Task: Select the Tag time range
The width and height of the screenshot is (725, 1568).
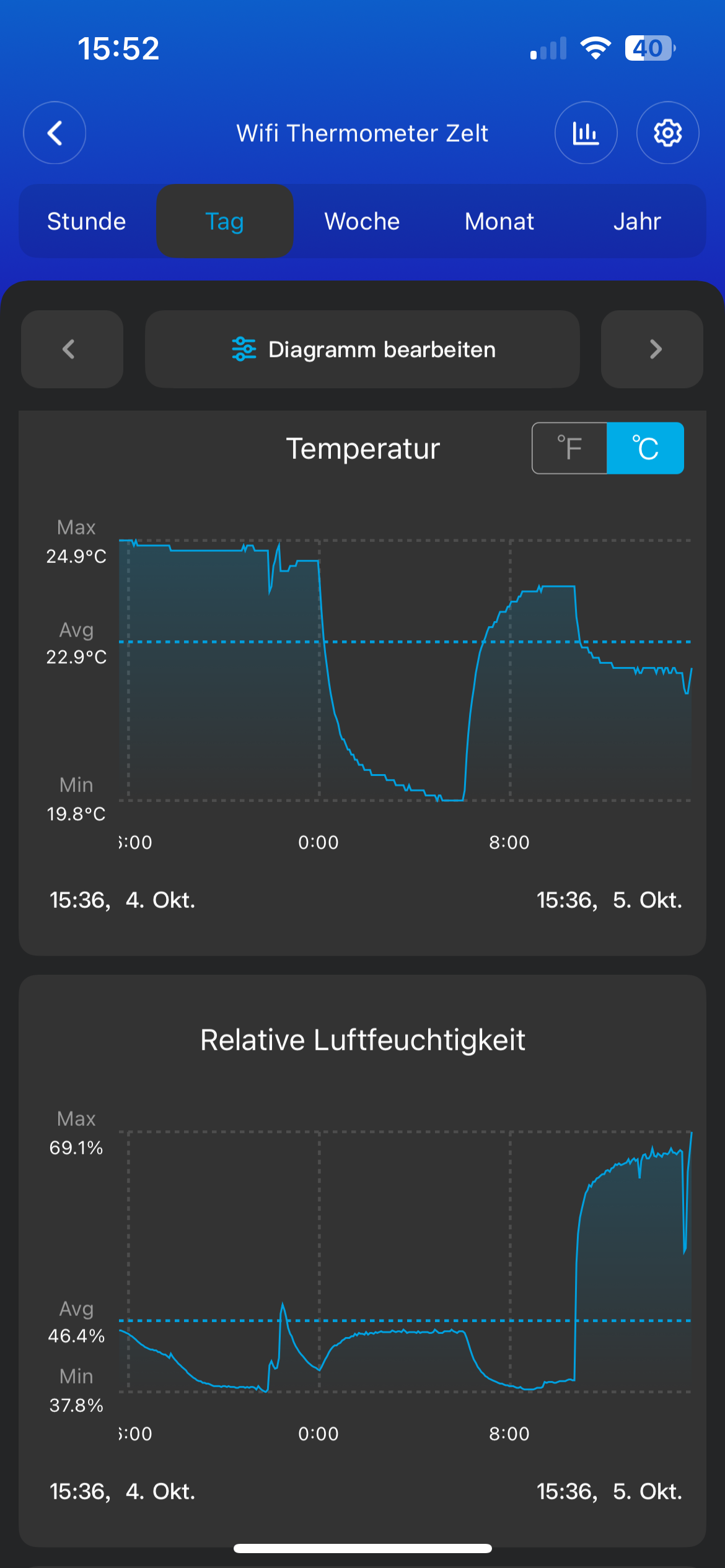Action: 224,222
